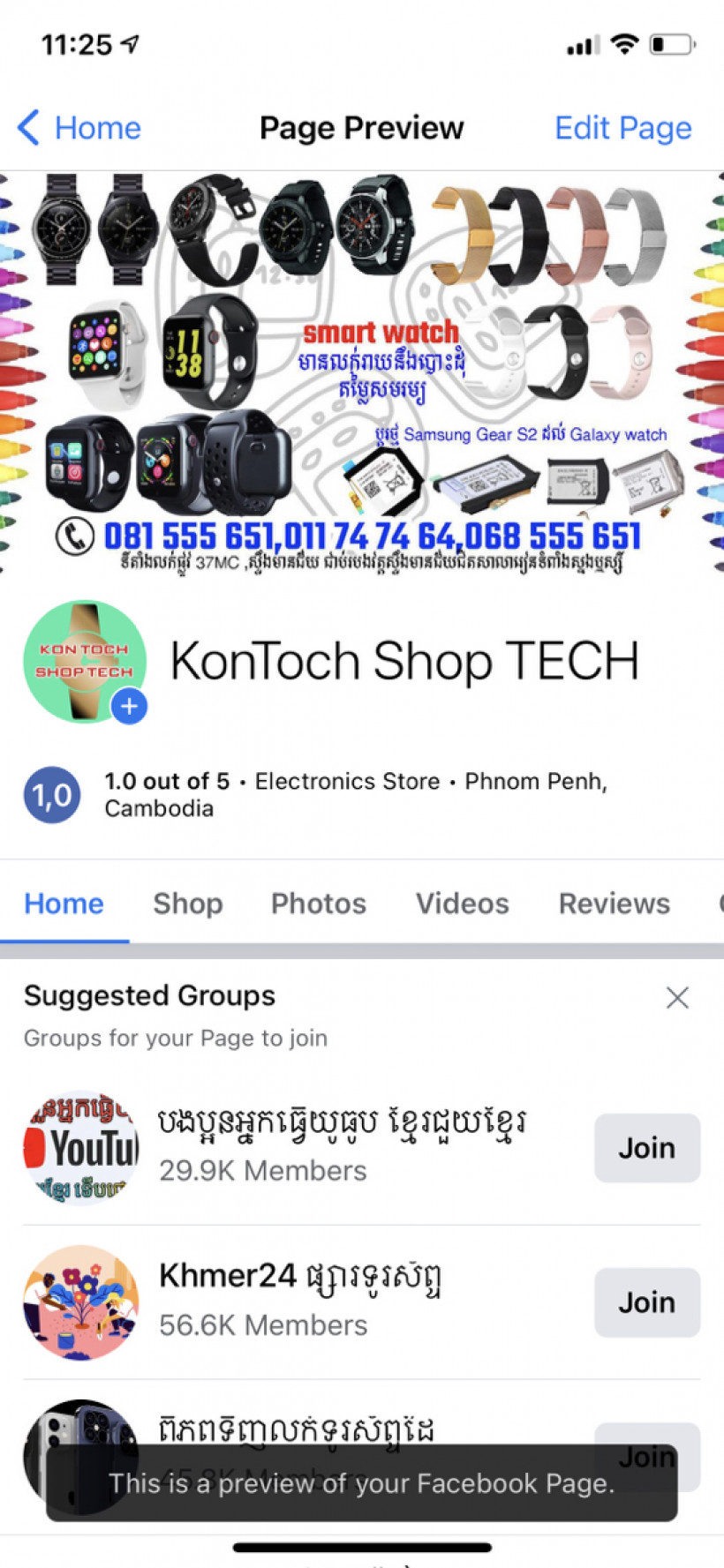Tap Edit Page

(x=622, y=129)
